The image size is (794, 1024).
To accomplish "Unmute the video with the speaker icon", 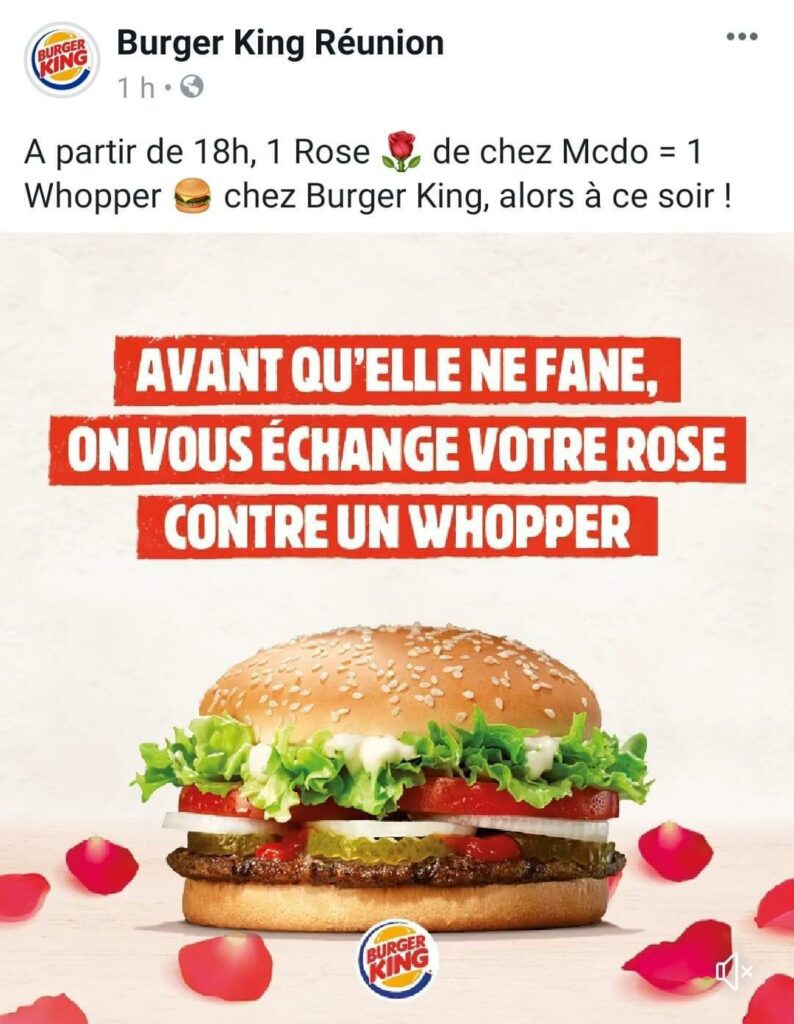I will click(734, 969).
